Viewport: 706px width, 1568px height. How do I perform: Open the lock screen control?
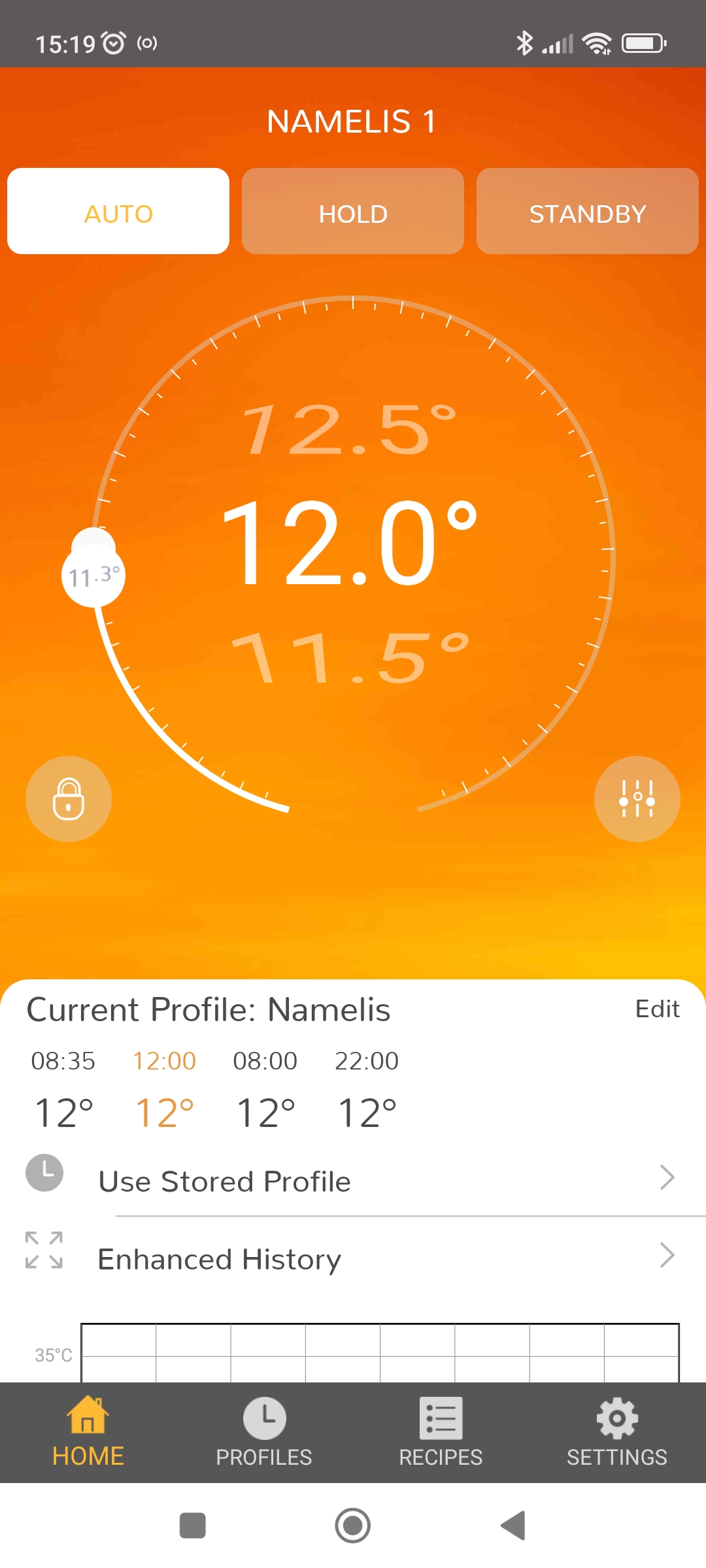point(68,798)
